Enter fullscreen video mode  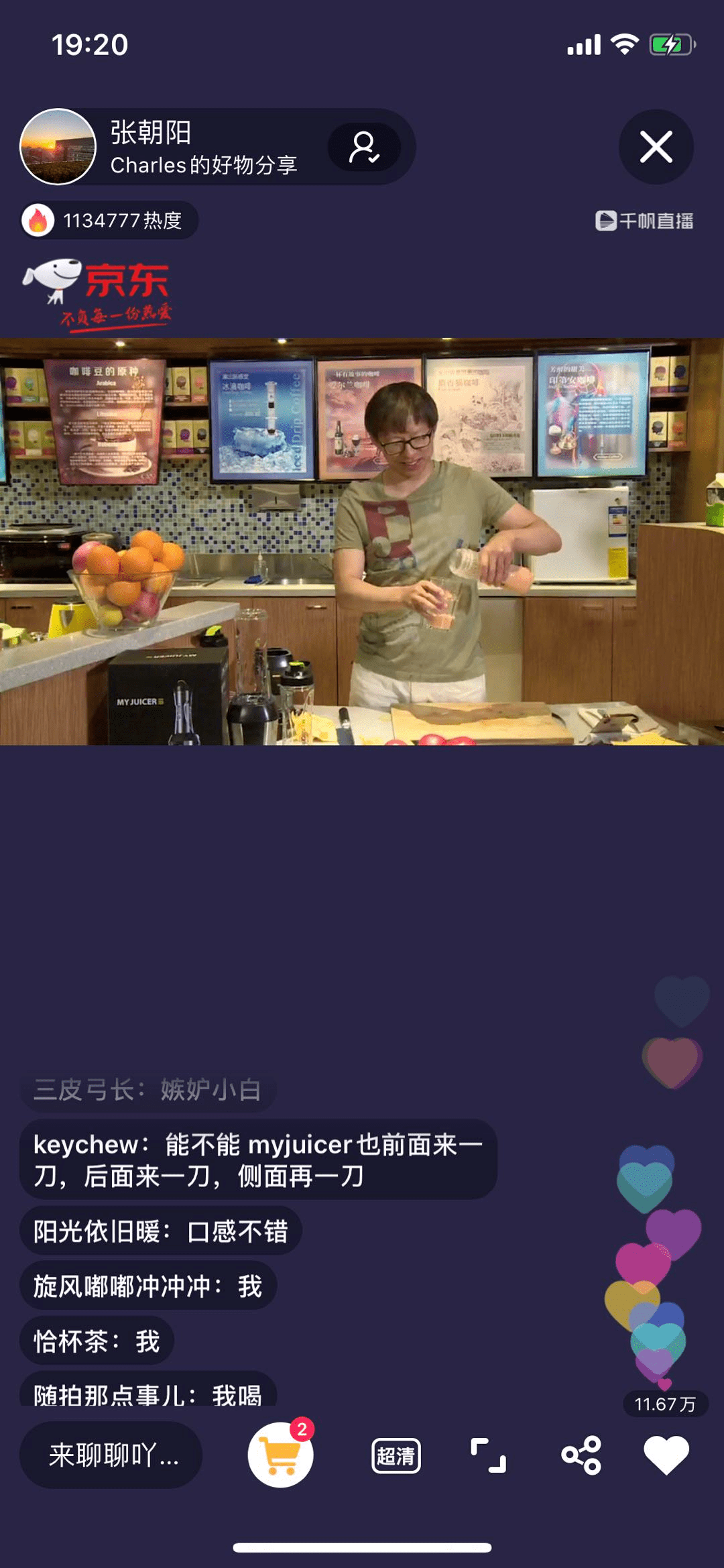488,1455
